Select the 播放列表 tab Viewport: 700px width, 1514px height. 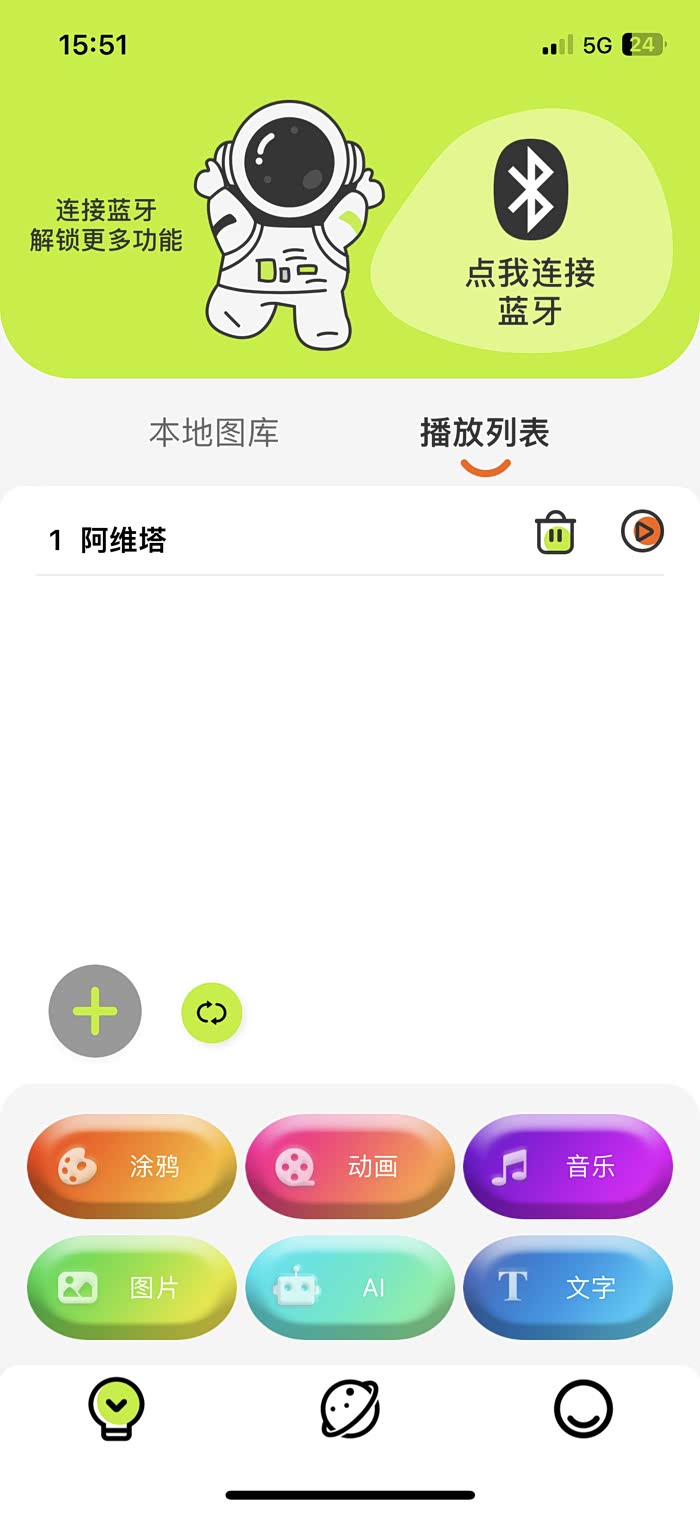point(485,433)
